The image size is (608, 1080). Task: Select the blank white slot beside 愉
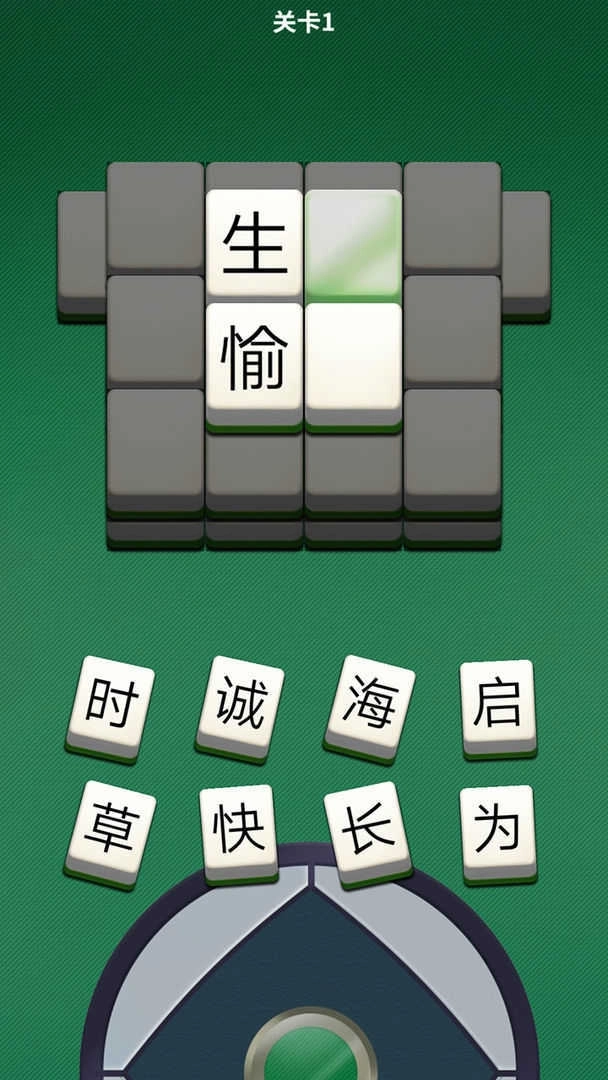[353, 362]
